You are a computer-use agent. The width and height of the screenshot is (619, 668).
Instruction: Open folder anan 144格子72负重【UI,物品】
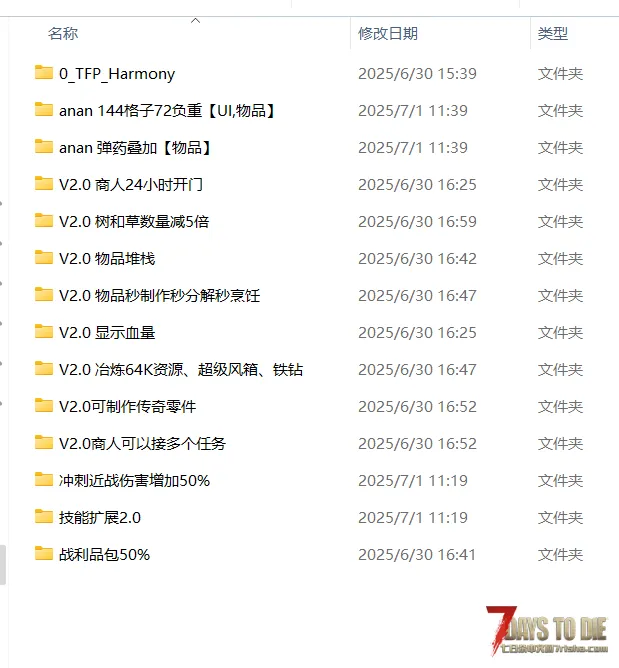[166, 111]
